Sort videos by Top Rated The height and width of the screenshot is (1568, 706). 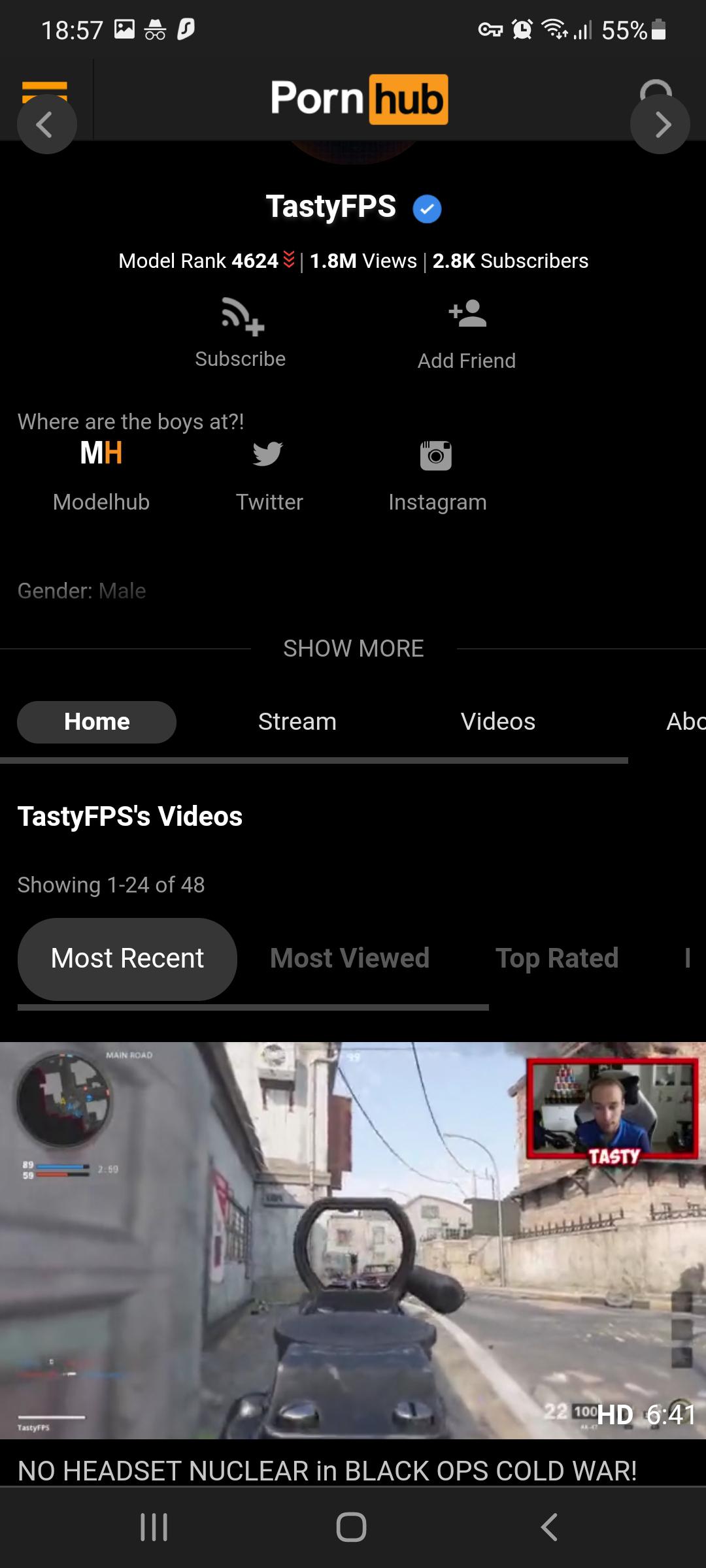coord(557,958)
